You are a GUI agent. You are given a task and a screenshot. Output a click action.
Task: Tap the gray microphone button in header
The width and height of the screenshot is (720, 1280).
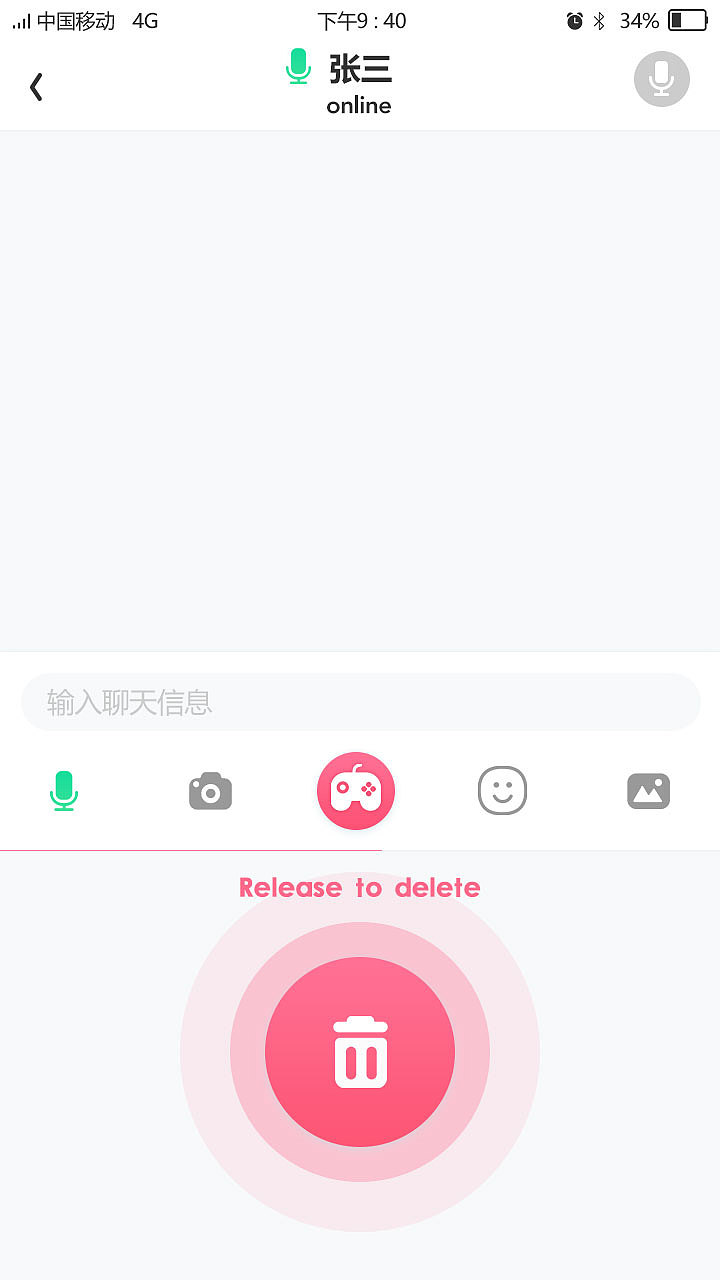tap(661, 79)
